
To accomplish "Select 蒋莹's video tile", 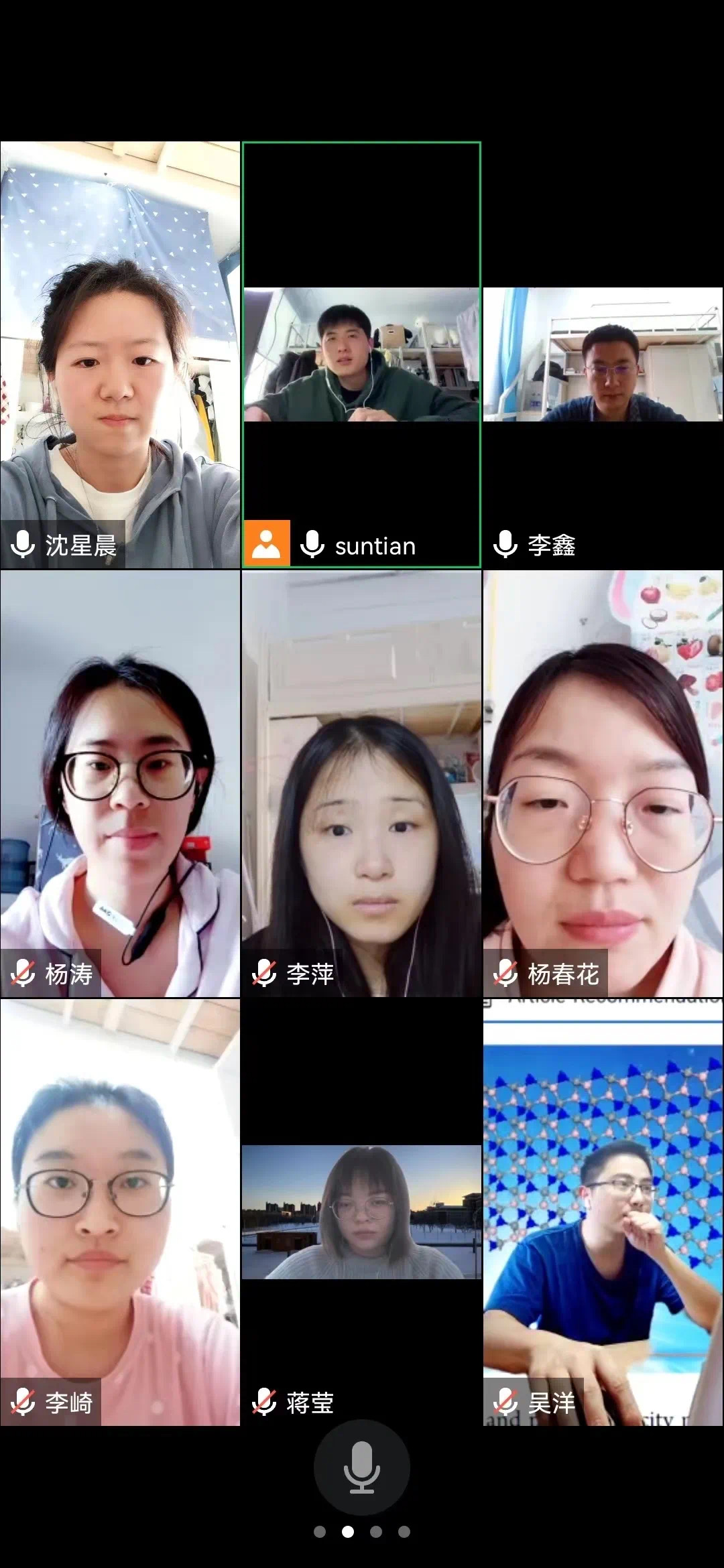I will click(x=361, y=1212).
